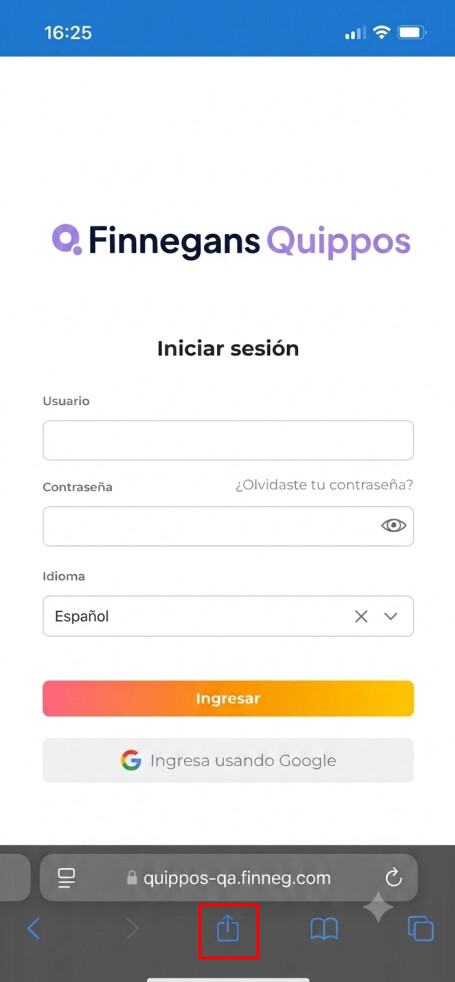Viewport: 455px width, 982px height.
Task: Reload the quippos-qa.finneg.com page
Action: (393, 878)
